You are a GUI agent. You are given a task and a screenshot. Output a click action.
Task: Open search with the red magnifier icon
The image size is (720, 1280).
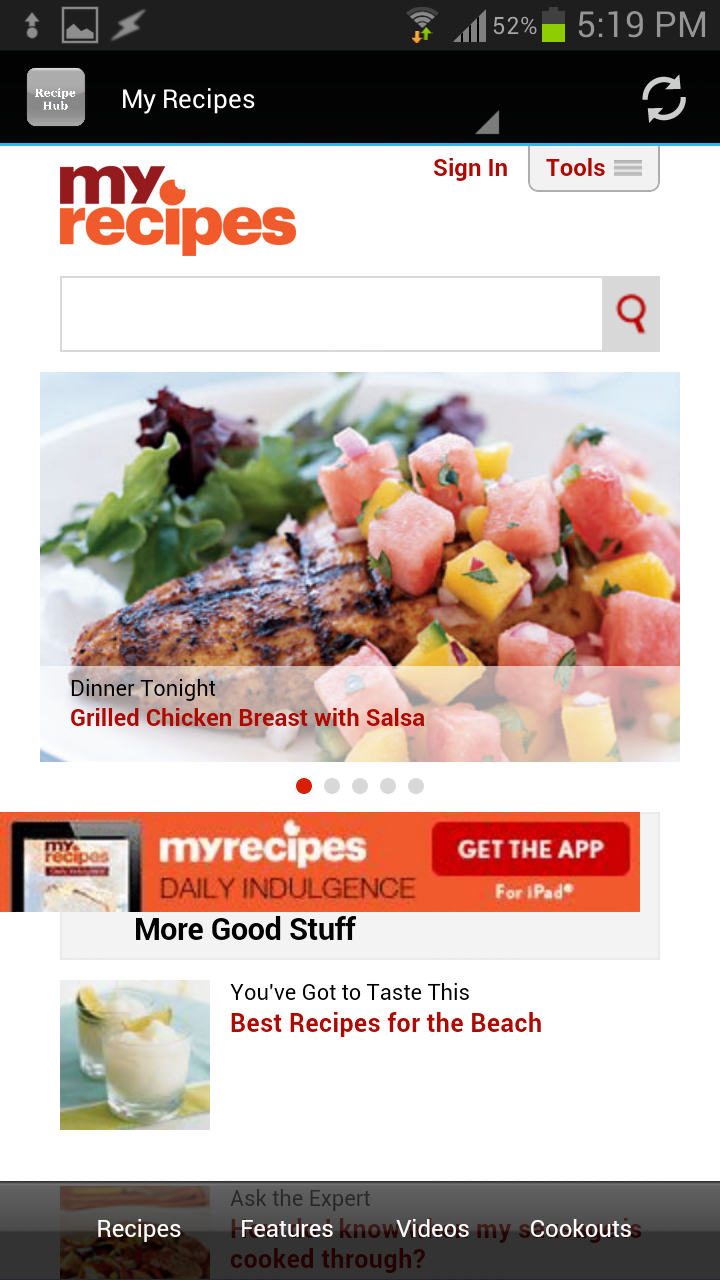pyautogui.click(x=630, y=313)
